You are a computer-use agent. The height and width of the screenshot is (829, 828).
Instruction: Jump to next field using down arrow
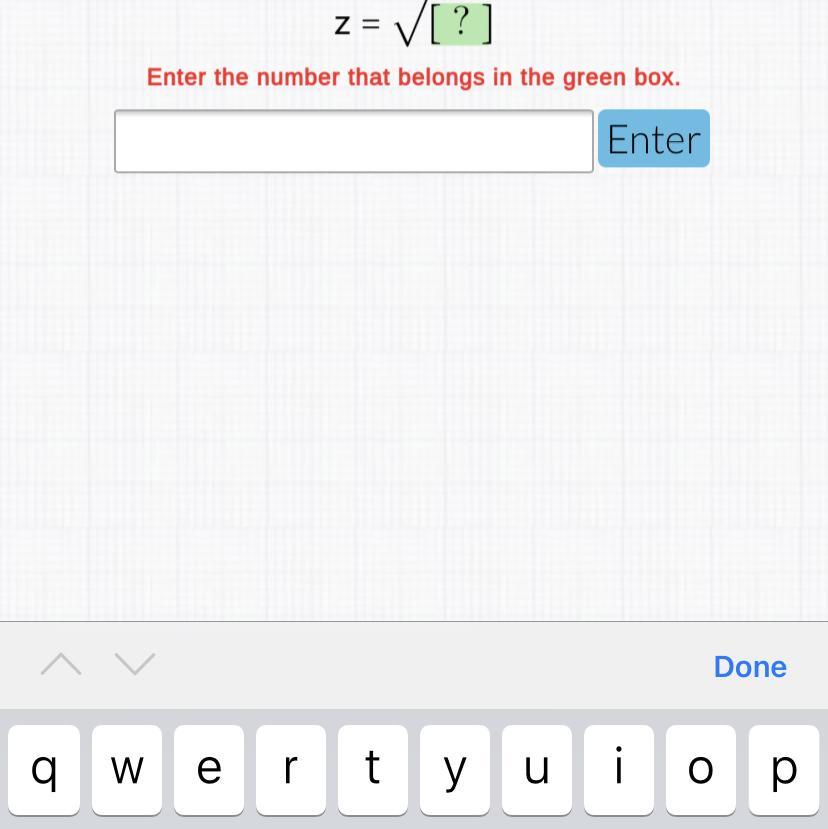[135, 664]
